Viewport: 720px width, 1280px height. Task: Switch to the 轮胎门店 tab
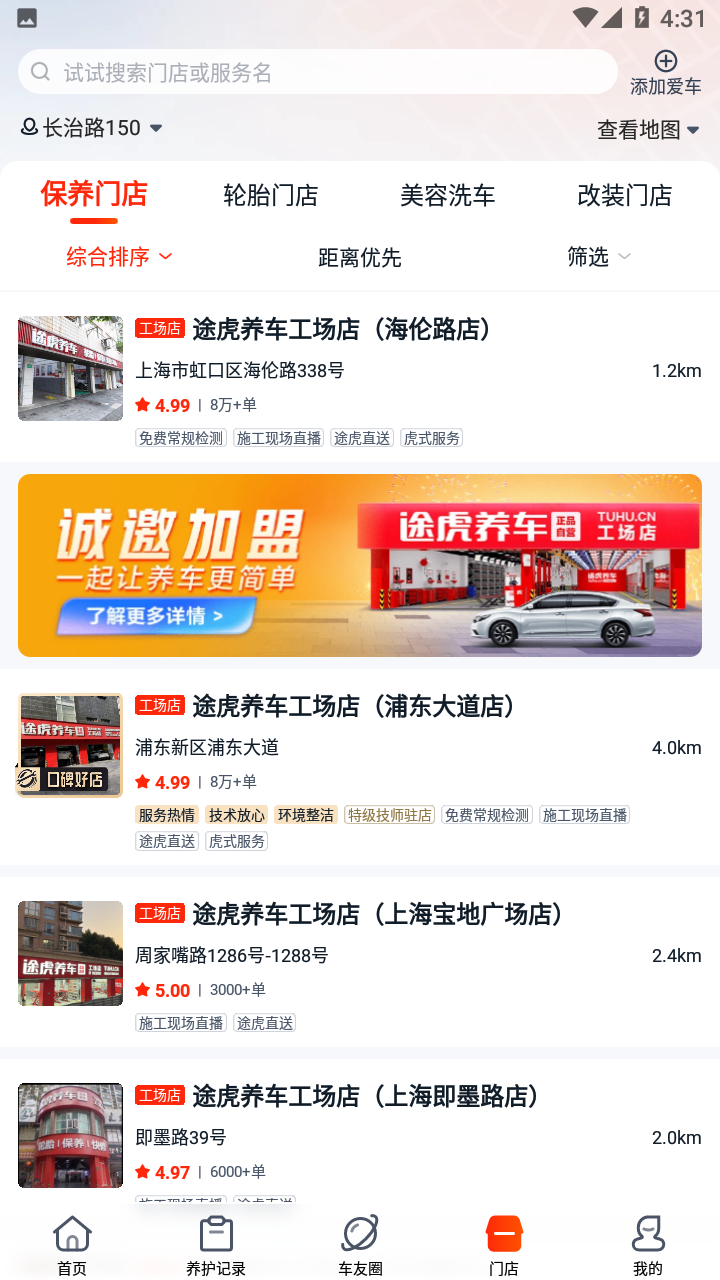tap(270, 195)
